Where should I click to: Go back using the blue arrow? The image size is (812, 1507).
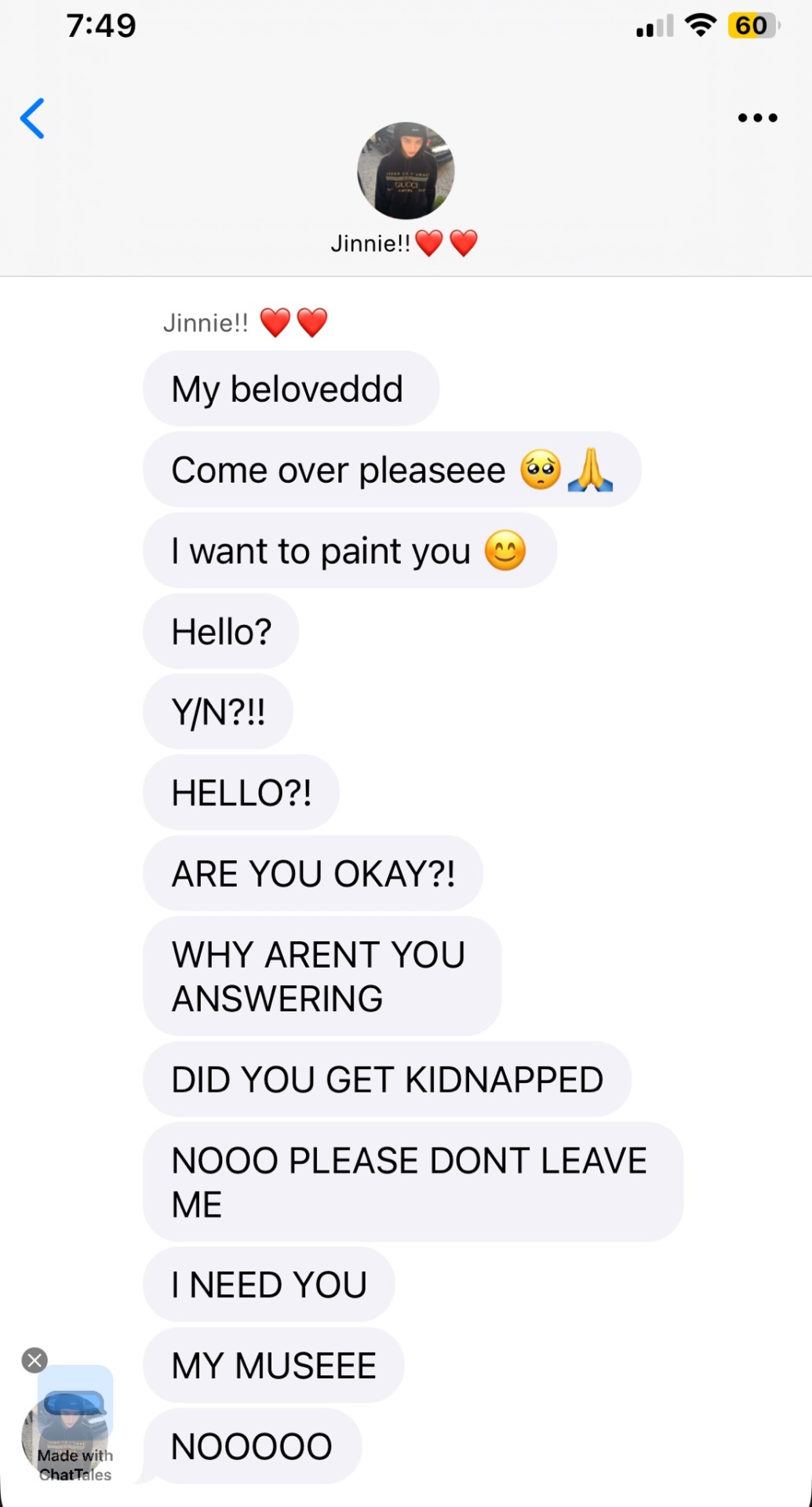click(x=33, y=119)
